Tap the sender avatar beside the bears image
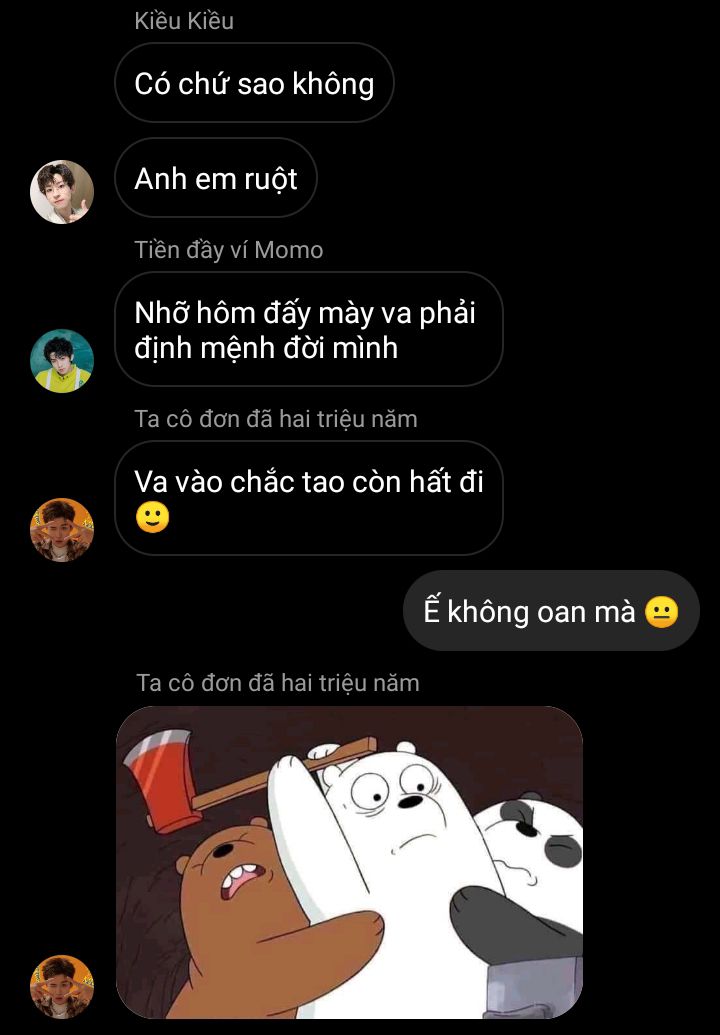Screen dimensions: 720x1035 coord(62,986)
